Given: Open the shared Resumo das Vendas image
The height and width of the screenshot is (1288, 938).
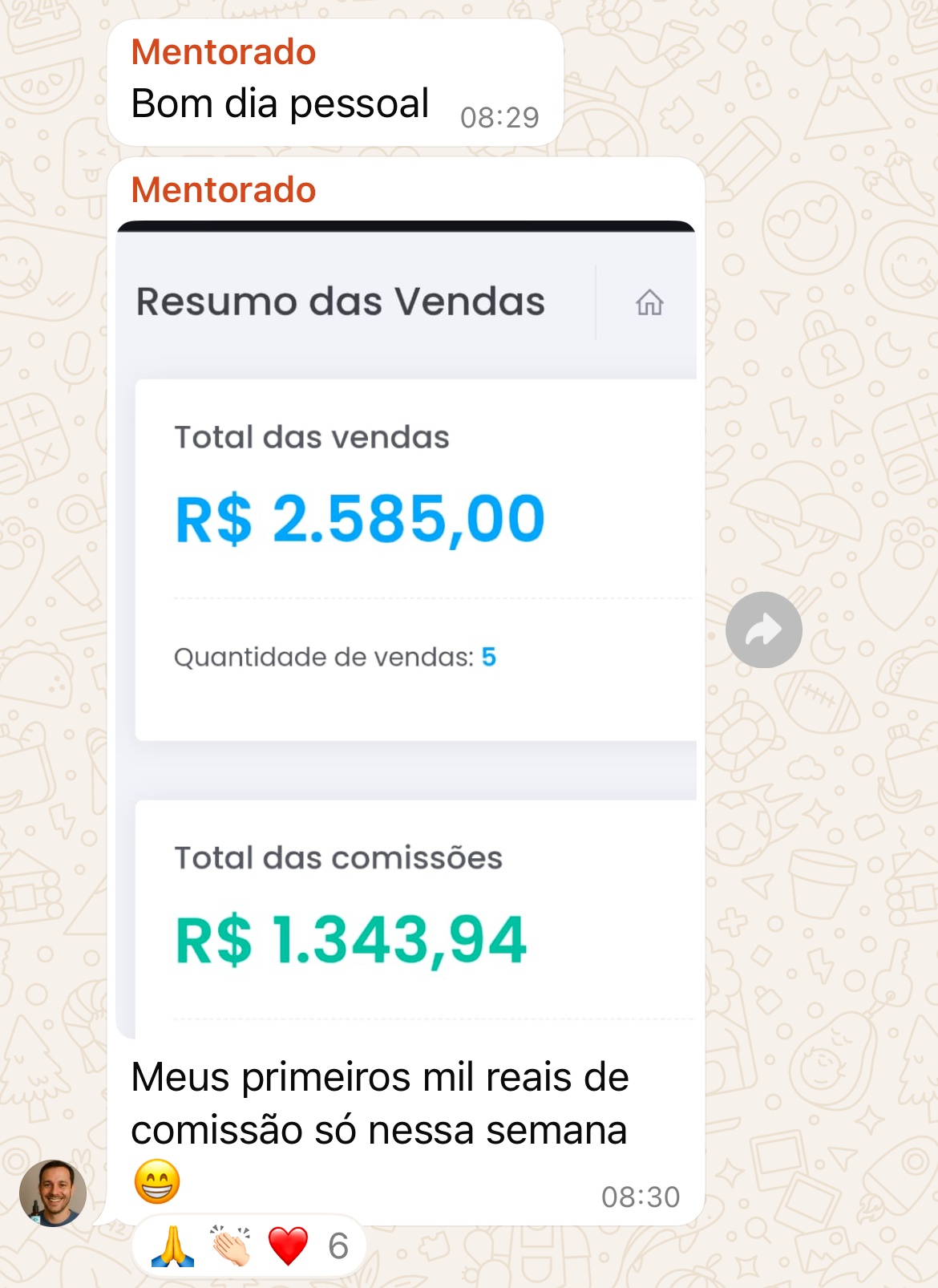Looking at the screenshot, I should [x=406, y=630].
